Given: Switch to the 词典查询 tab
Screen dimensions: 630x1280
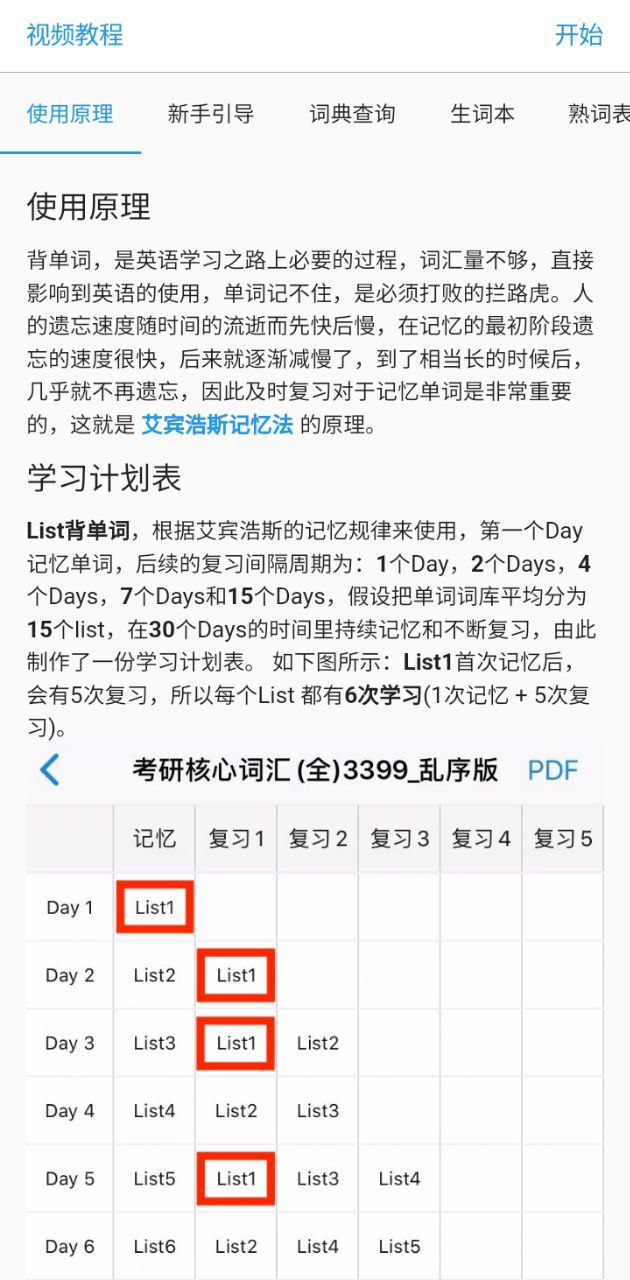Looking at the screenshot, I should [352, 114].
